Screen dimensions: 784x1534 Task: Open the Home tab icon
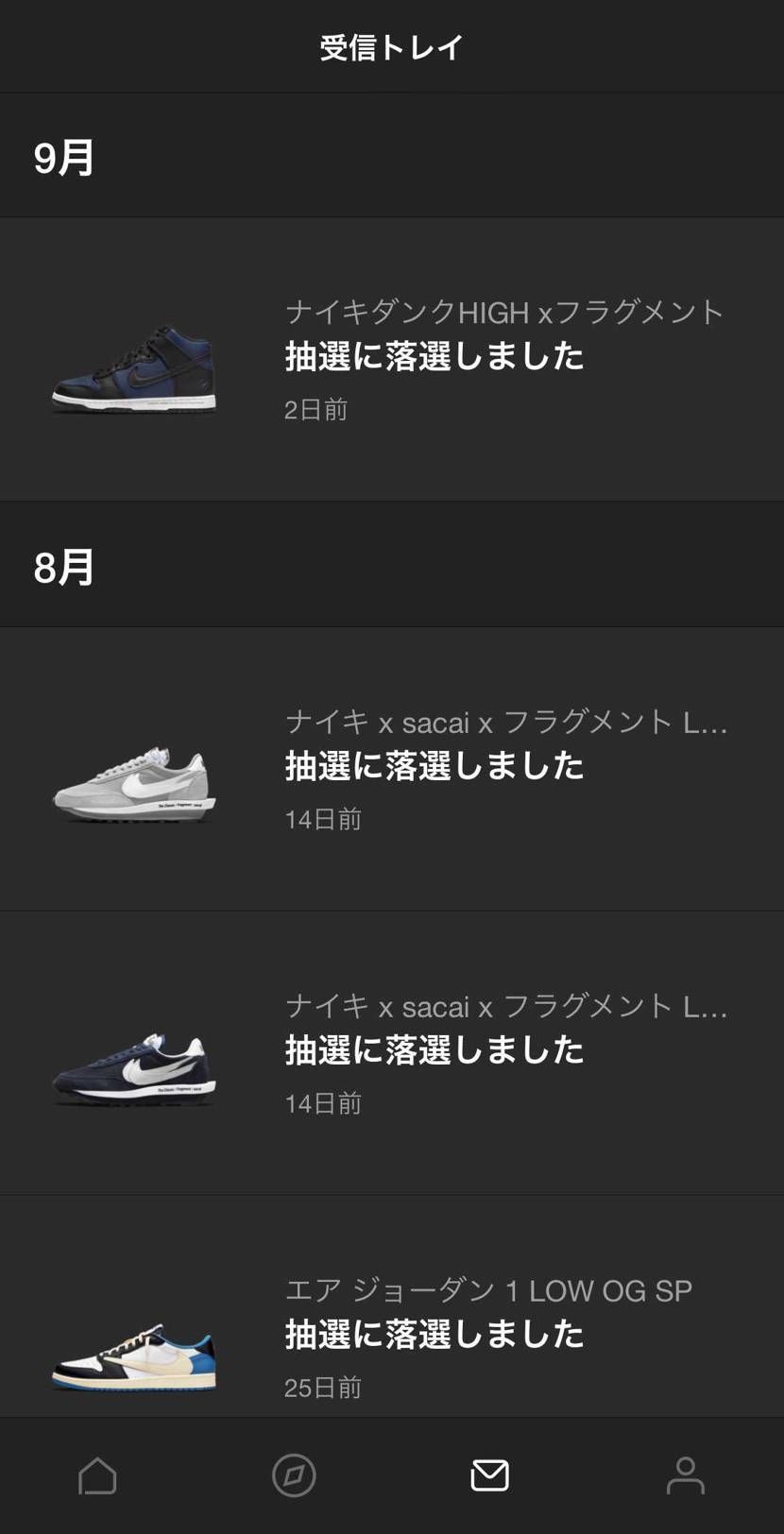click(96, 1474)
